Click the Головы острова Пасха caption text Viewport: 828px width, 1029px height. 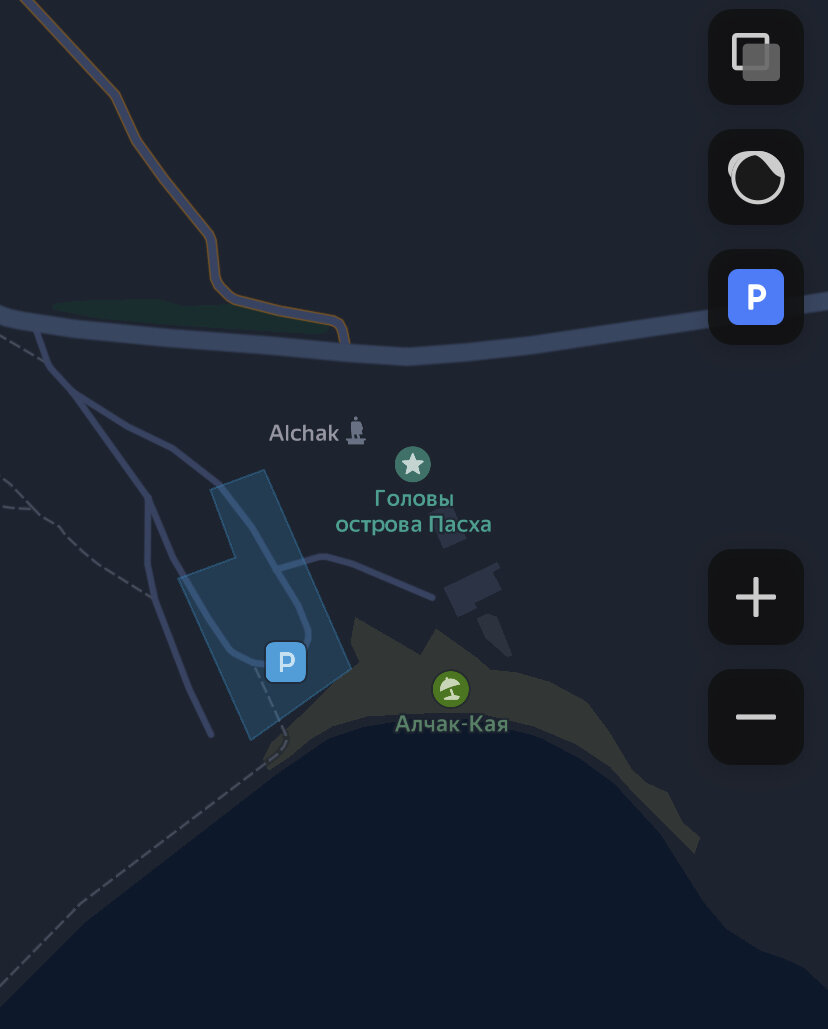413,511
